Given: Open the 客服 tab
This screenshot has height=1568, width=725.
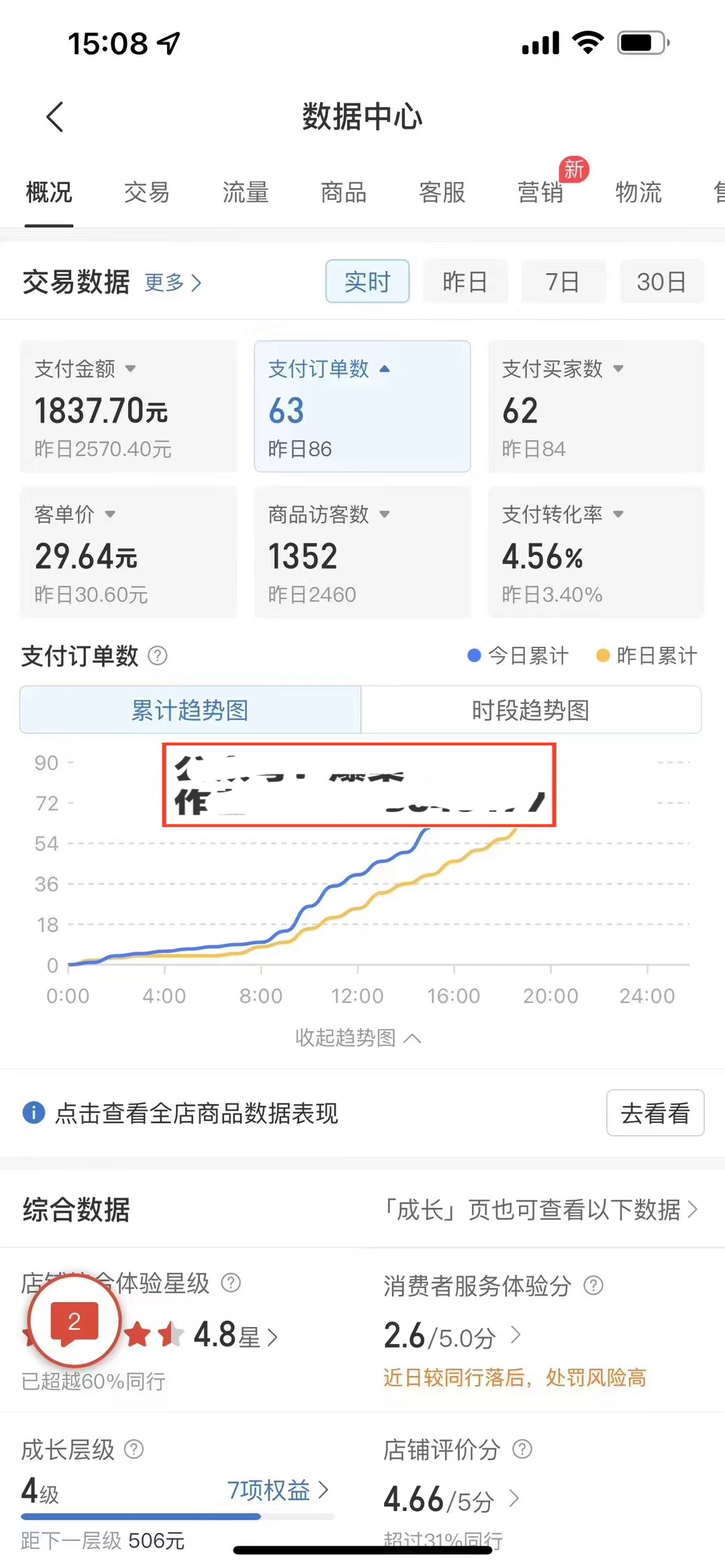Looking at the screenshot, I should tap(442, 193).
